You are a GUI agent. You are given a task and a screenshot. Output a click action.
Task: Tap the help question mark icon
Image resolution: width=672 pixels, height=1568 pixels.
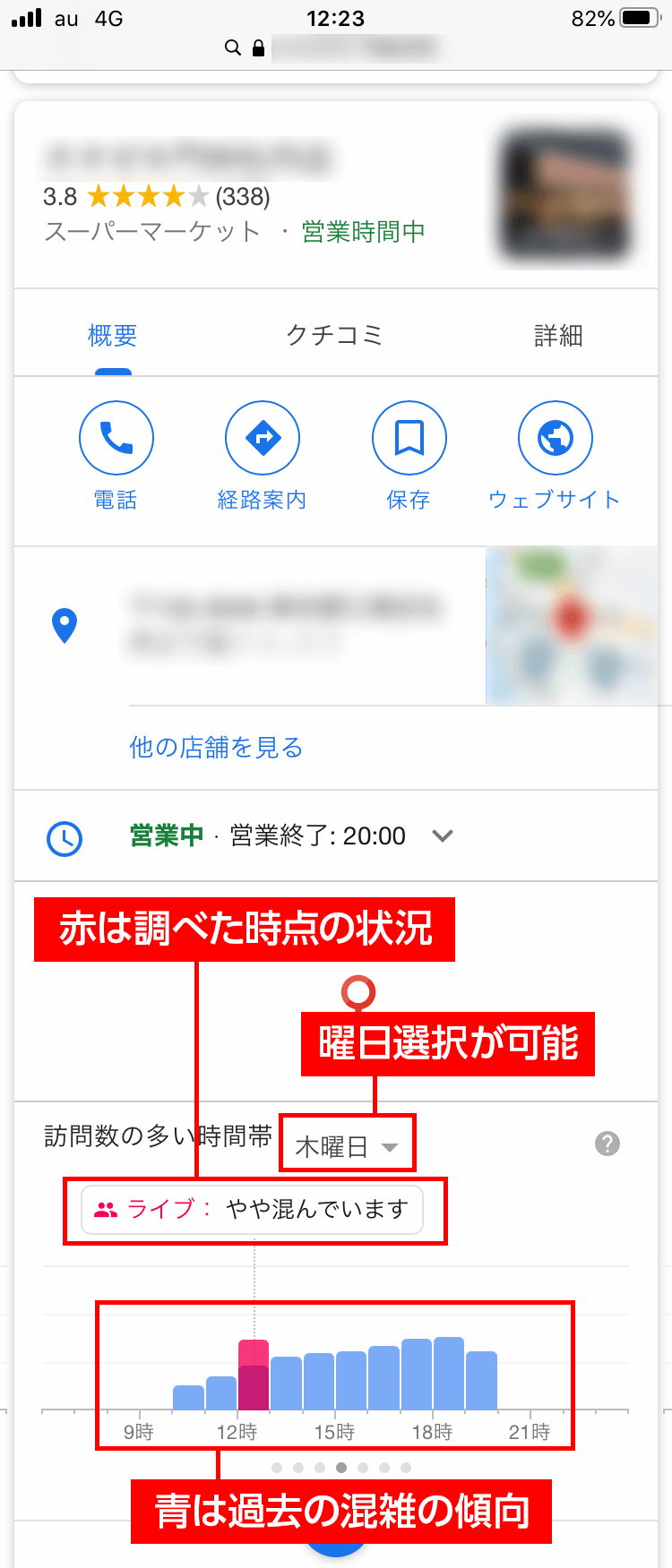tap(607, 1144)
